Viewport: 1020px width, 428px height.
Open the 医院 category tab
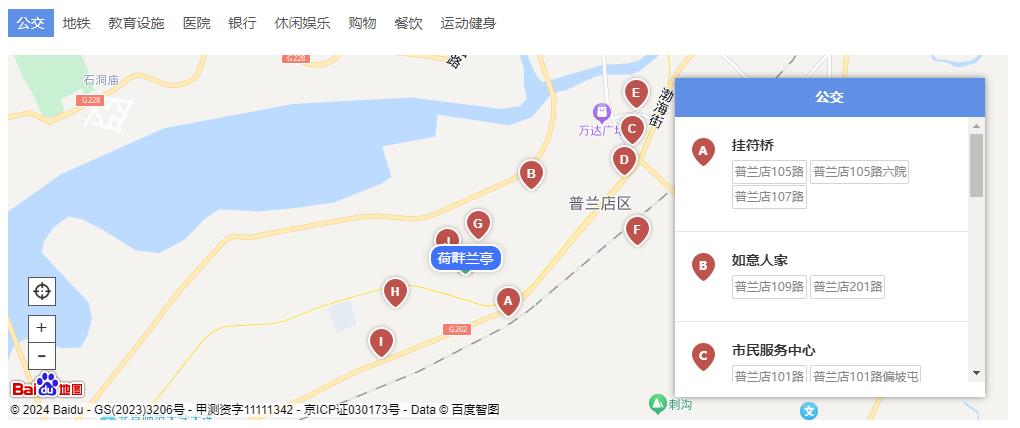point(196,23)
